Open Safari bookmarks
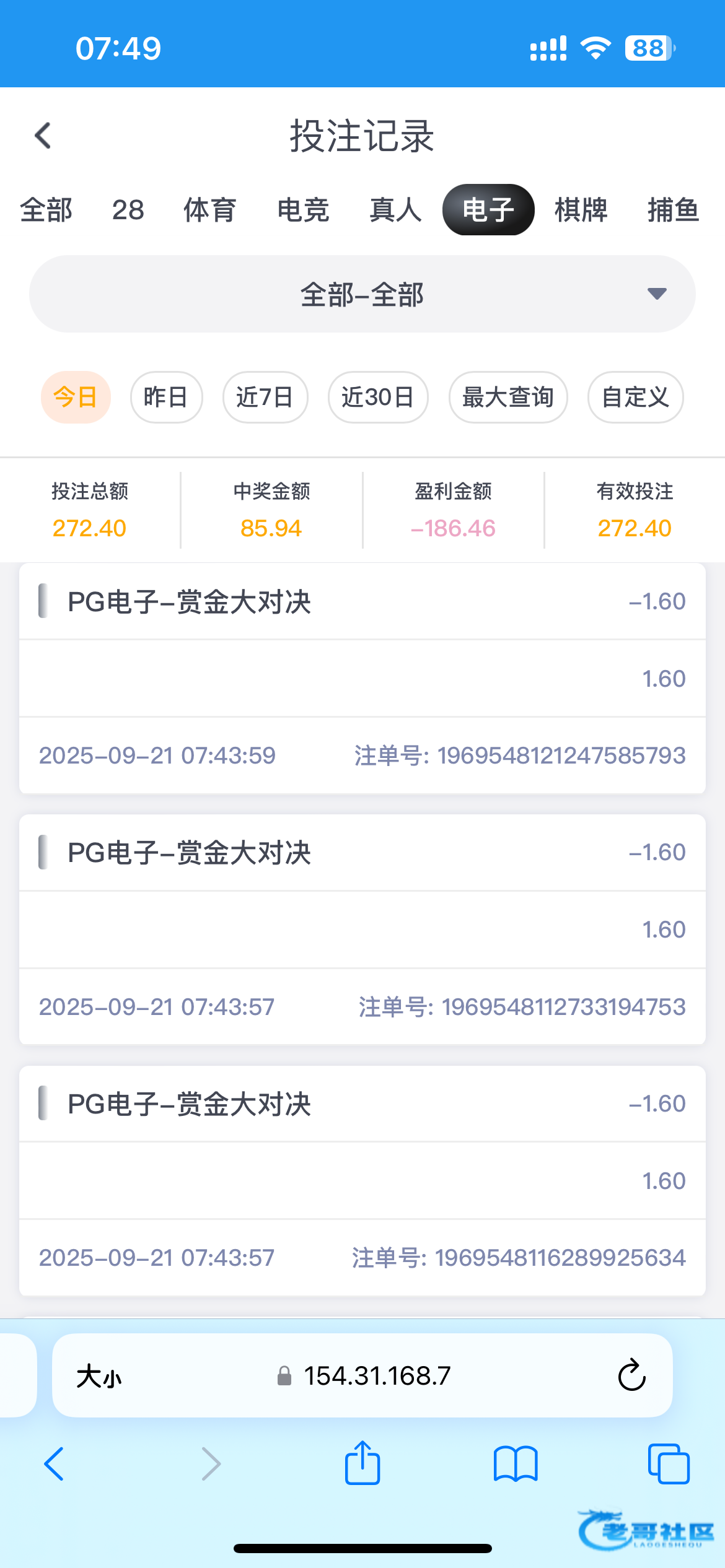 516,1463
